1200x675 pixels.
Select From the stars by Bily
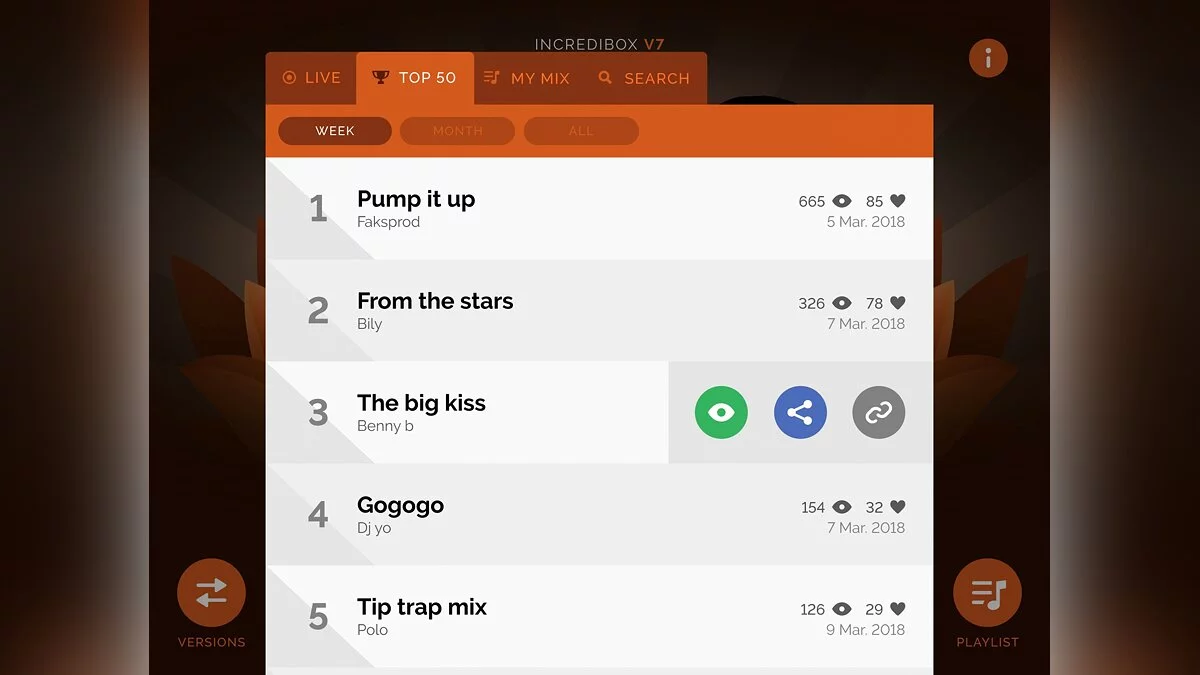435,302
